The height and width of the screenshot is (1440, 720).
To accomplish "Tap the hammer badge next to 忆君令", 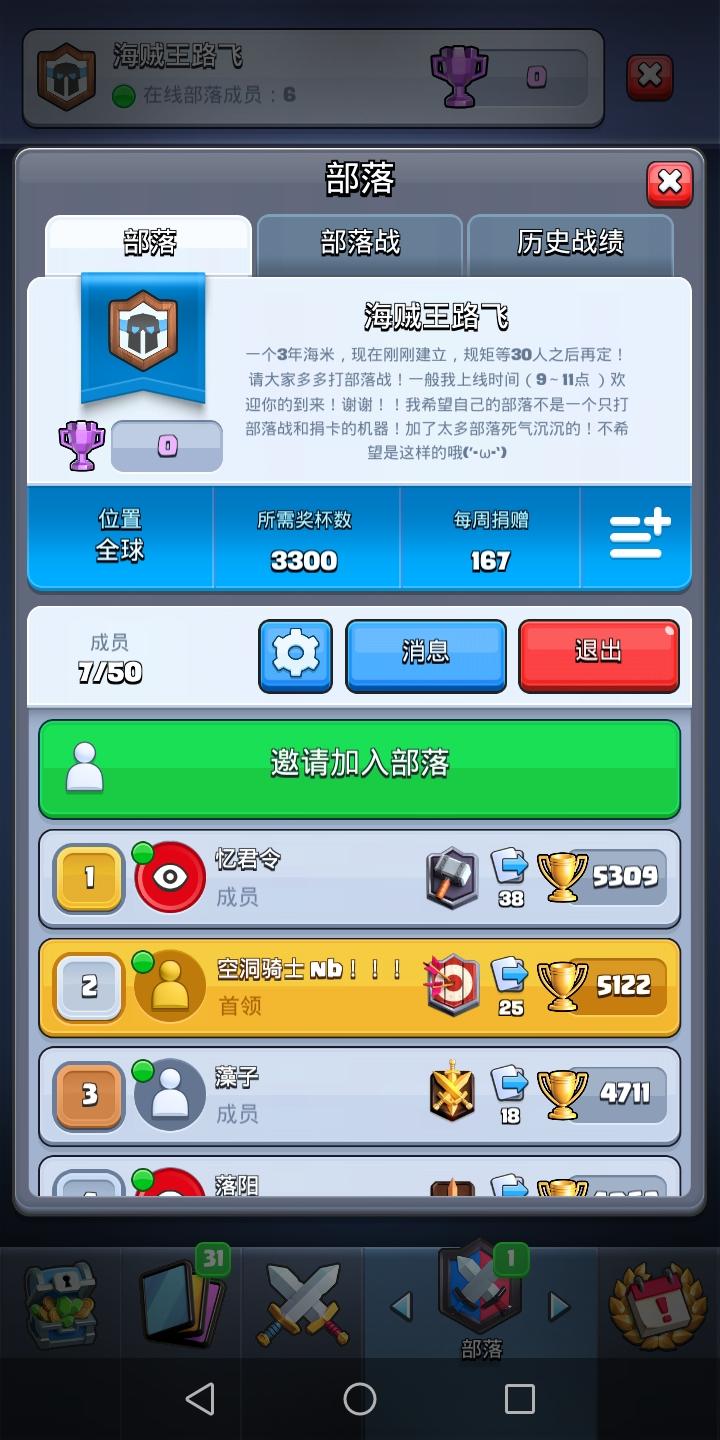I will point(450,878).
